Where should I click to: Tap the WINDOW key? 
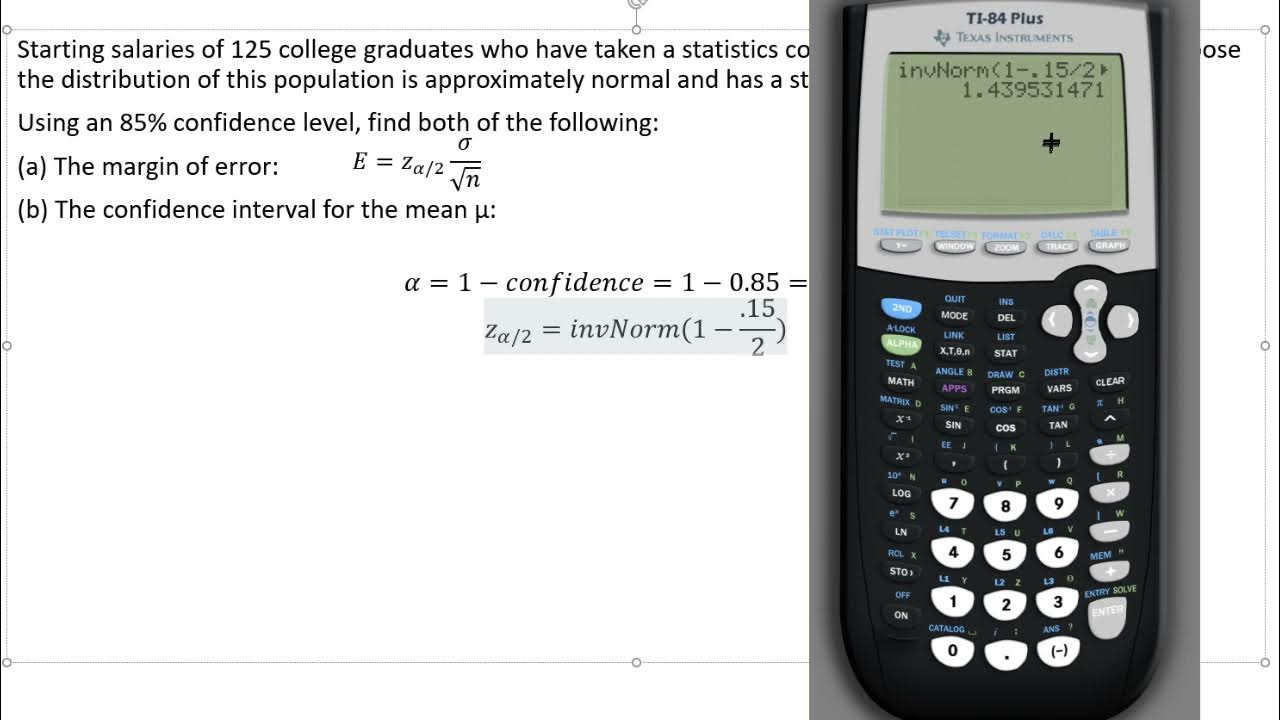point(955,246)
